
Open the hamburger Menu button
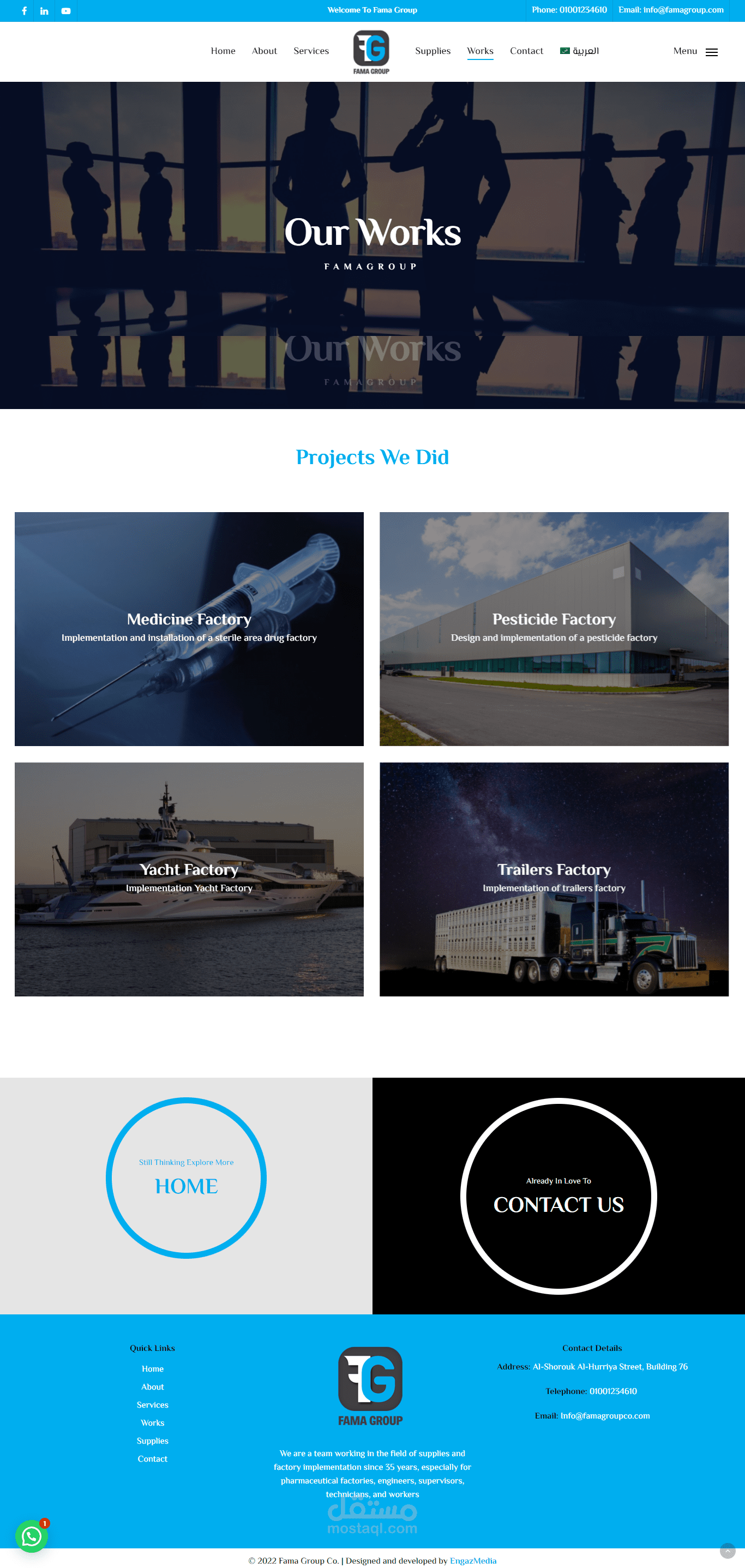click(696, 52)
